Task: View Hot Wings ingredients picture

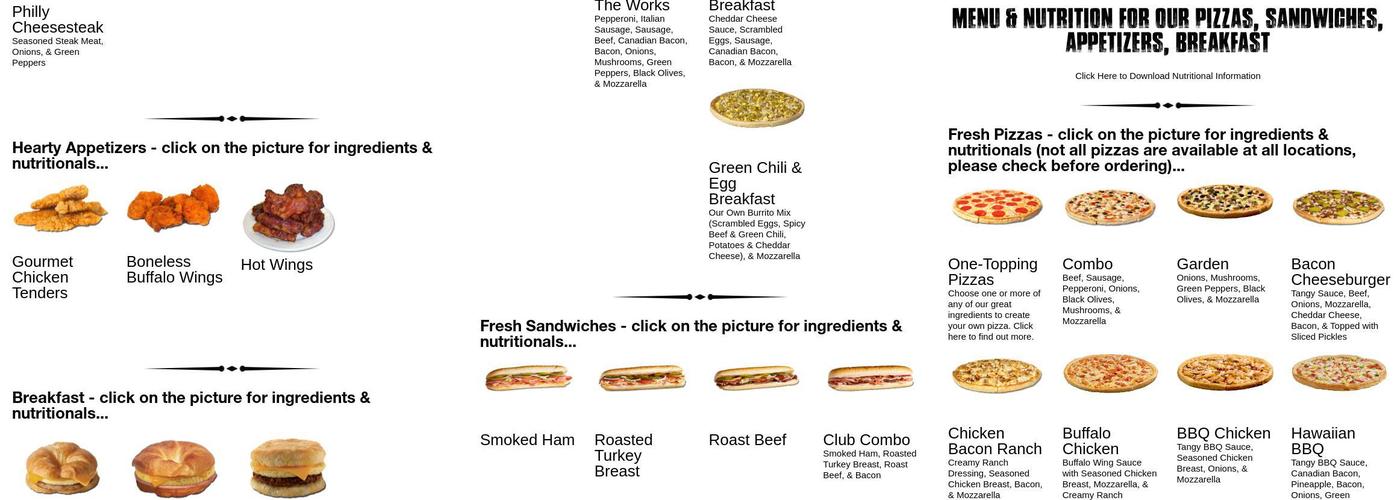Action: 288,215
